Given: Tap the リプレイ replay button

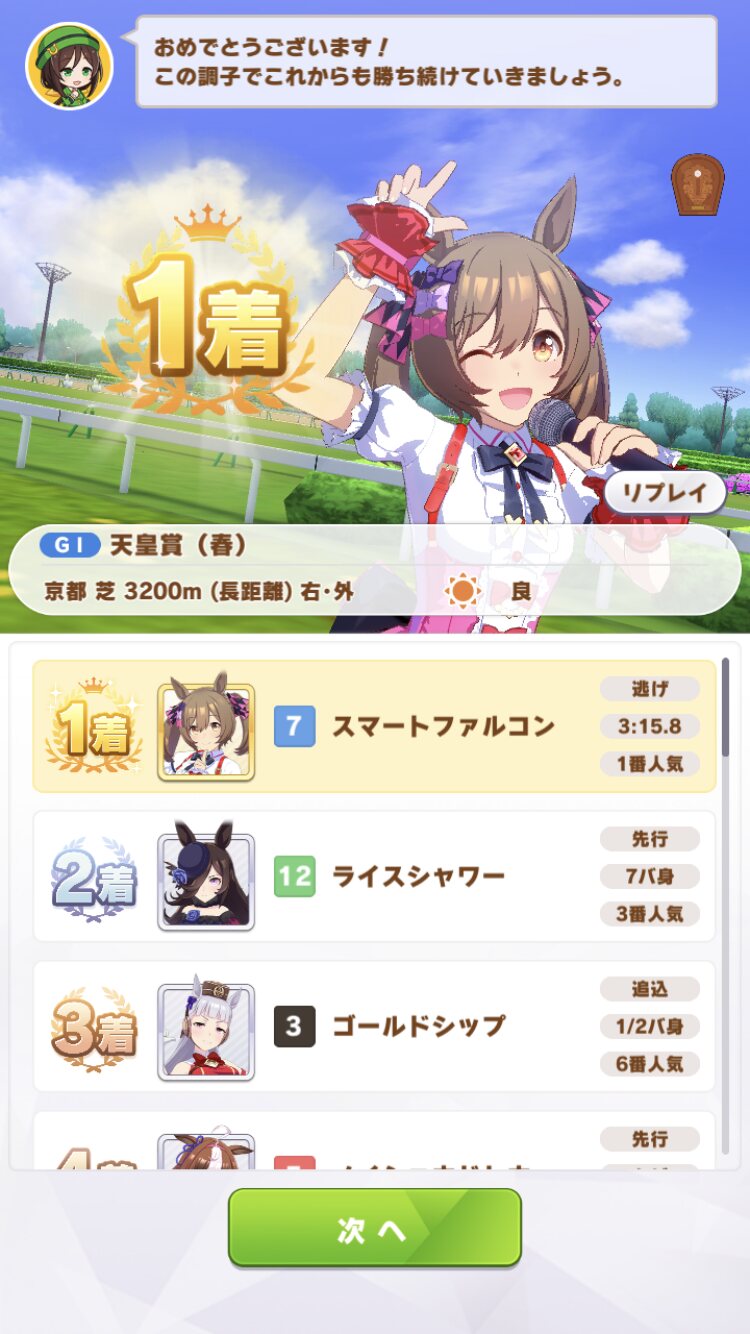Looking at the screenshot, I should tap(664, 492).
